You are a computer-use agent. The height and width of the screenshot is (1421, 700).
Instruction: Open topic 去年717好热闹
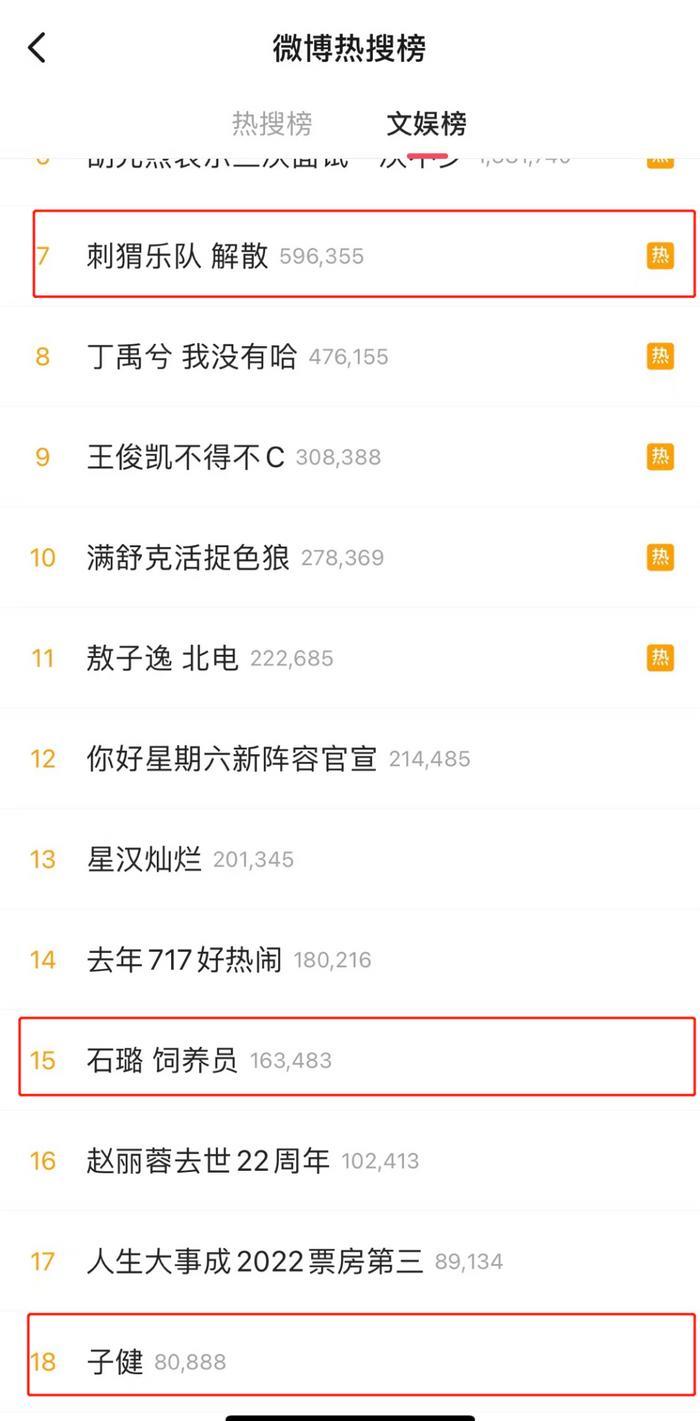(x=185, y=960)
